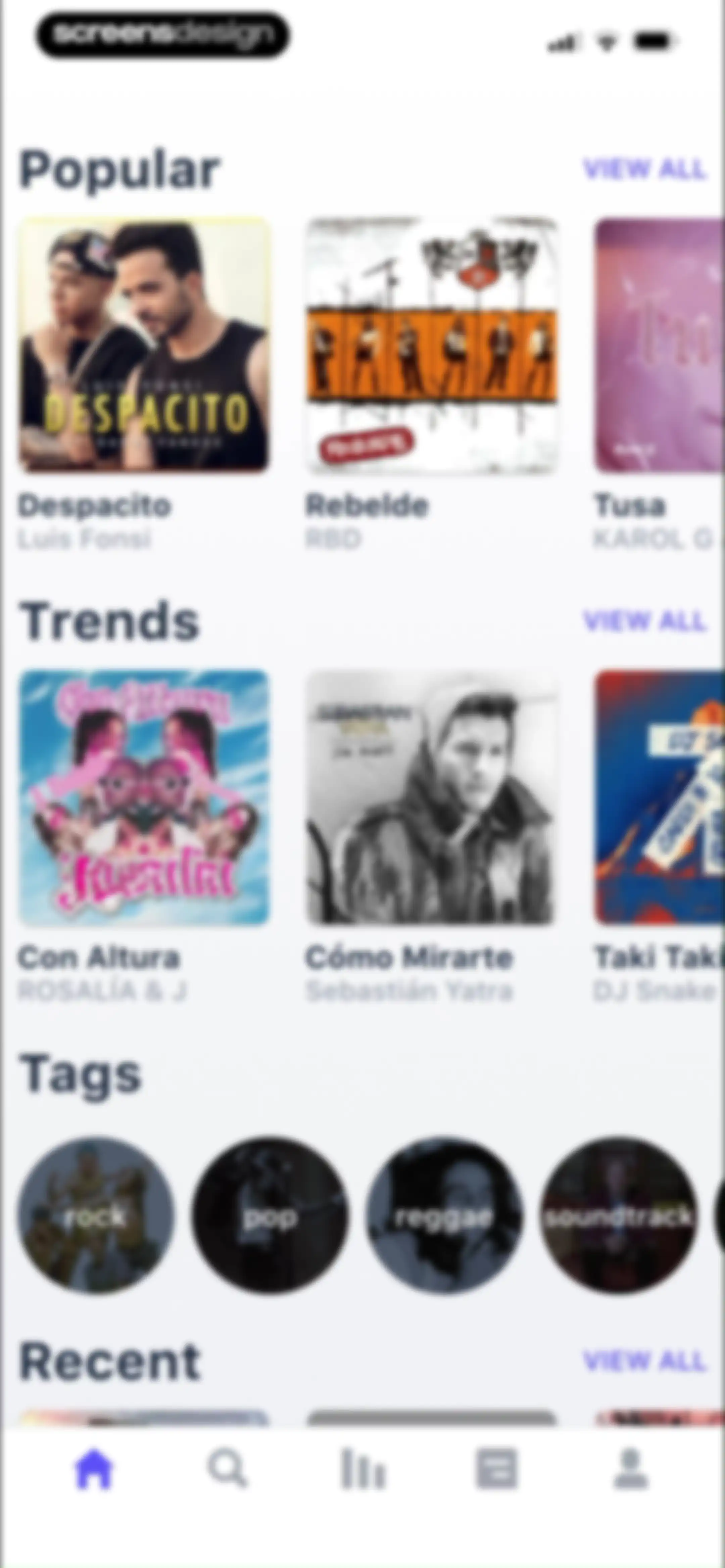Select the pop tag
The width and height of the screenshot is (725, 1568).
pyautogui.click(x=270, y=1215)
